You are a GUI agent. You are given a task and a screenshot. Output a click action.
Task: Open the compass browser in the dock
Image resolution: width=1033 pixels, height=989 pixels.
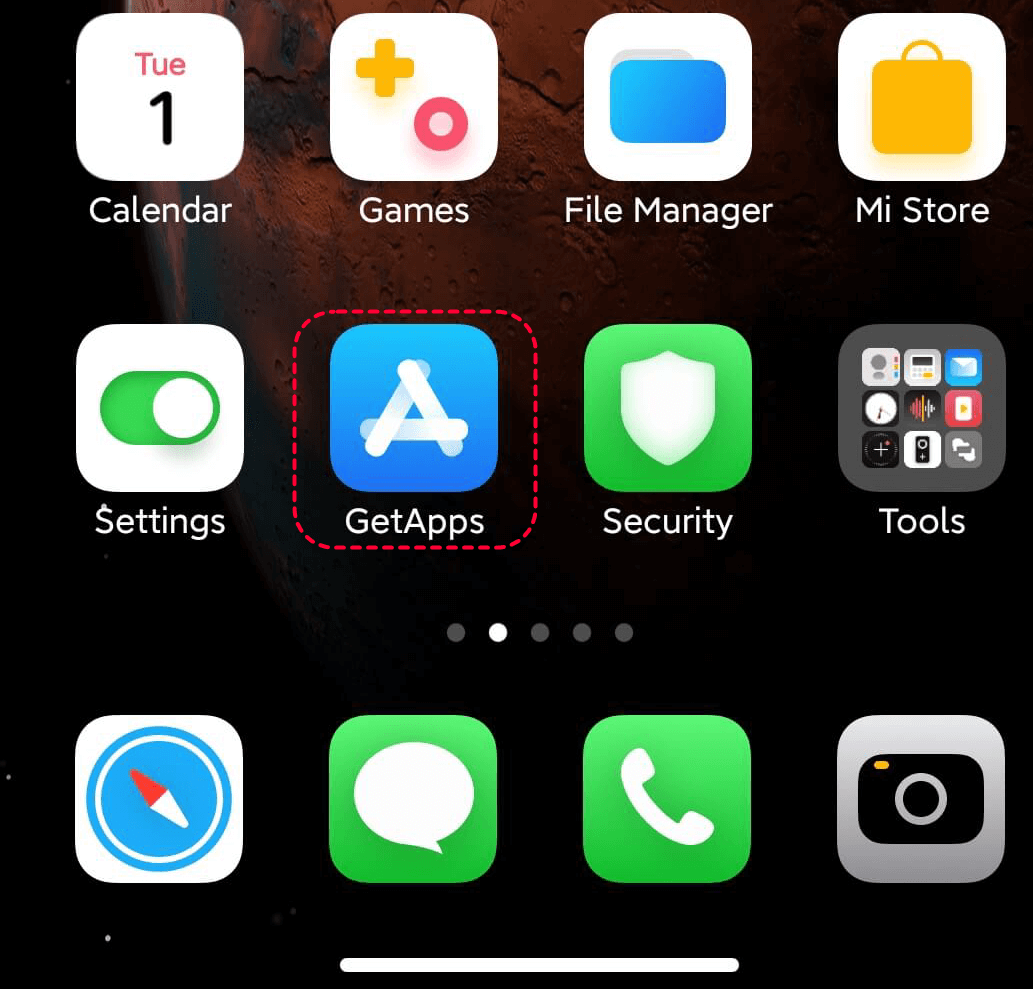click(160, 799)
